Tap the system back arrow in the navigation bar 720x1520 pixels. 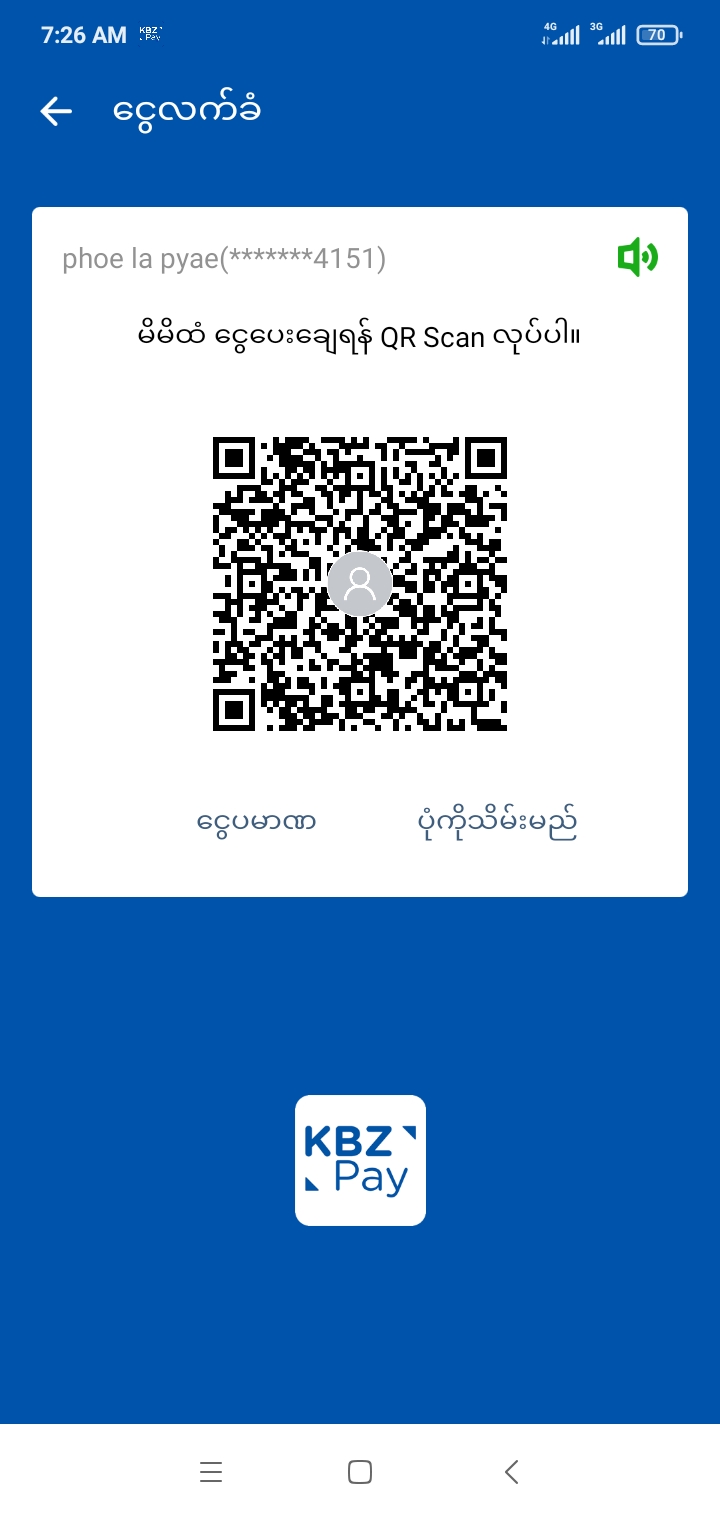tap(511, 1472)
